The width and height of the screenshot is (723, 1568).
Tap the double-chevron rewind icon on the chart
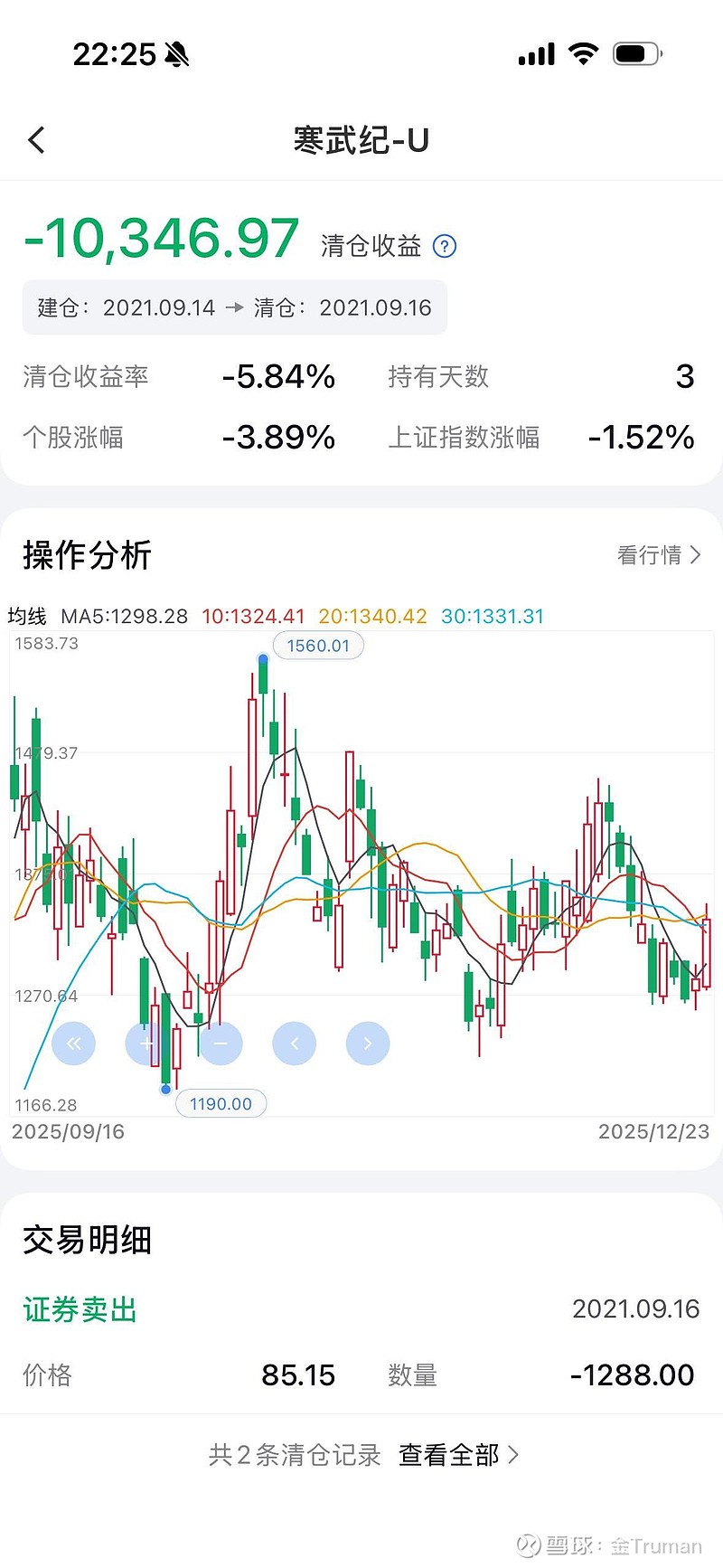point(74,1043)
